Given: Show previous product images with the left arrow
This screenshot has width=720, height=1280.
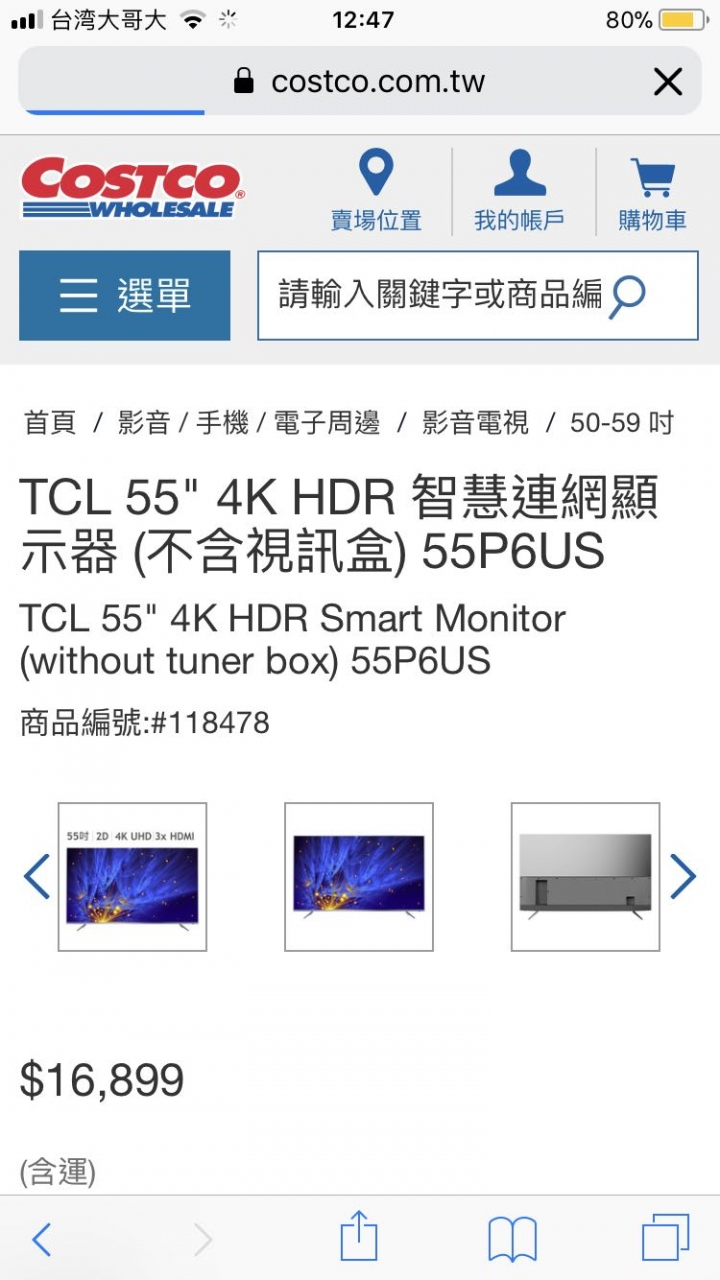Looking at the screenshot, I should (x=37, y=876).
